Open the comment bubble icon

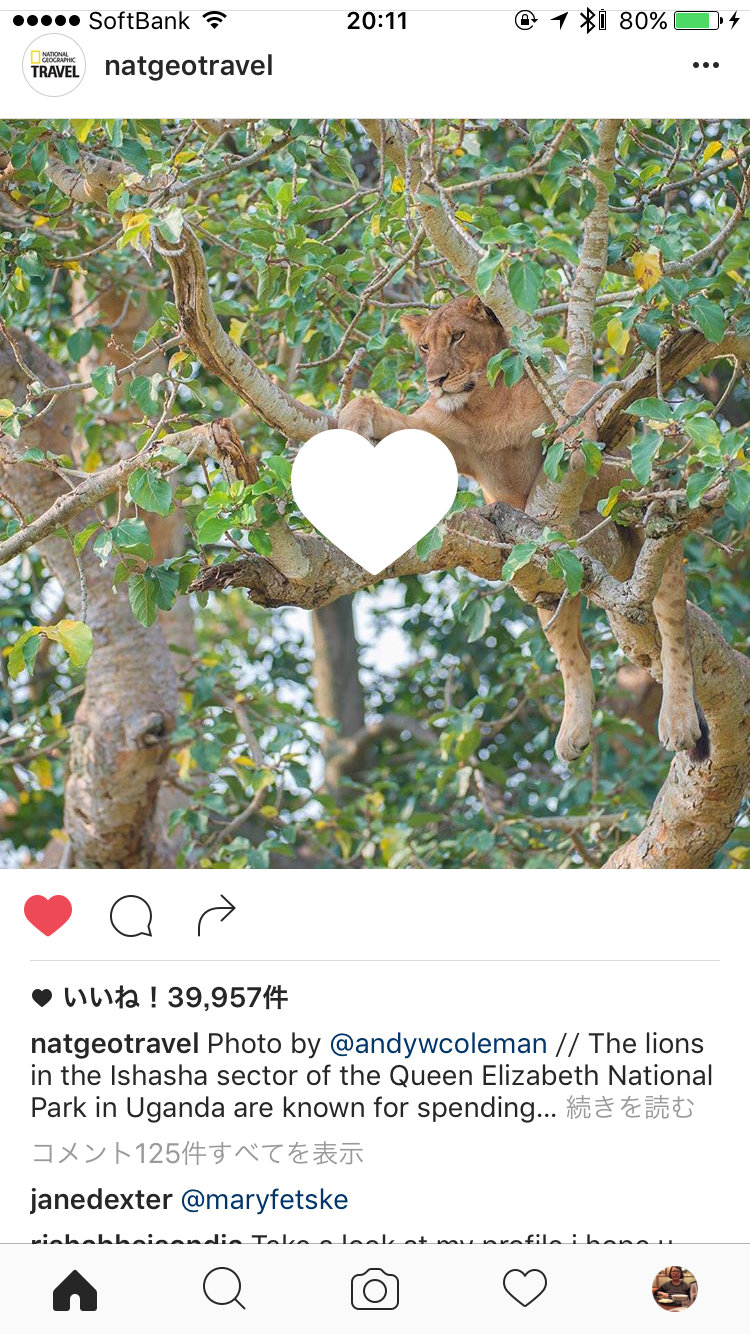131,915
